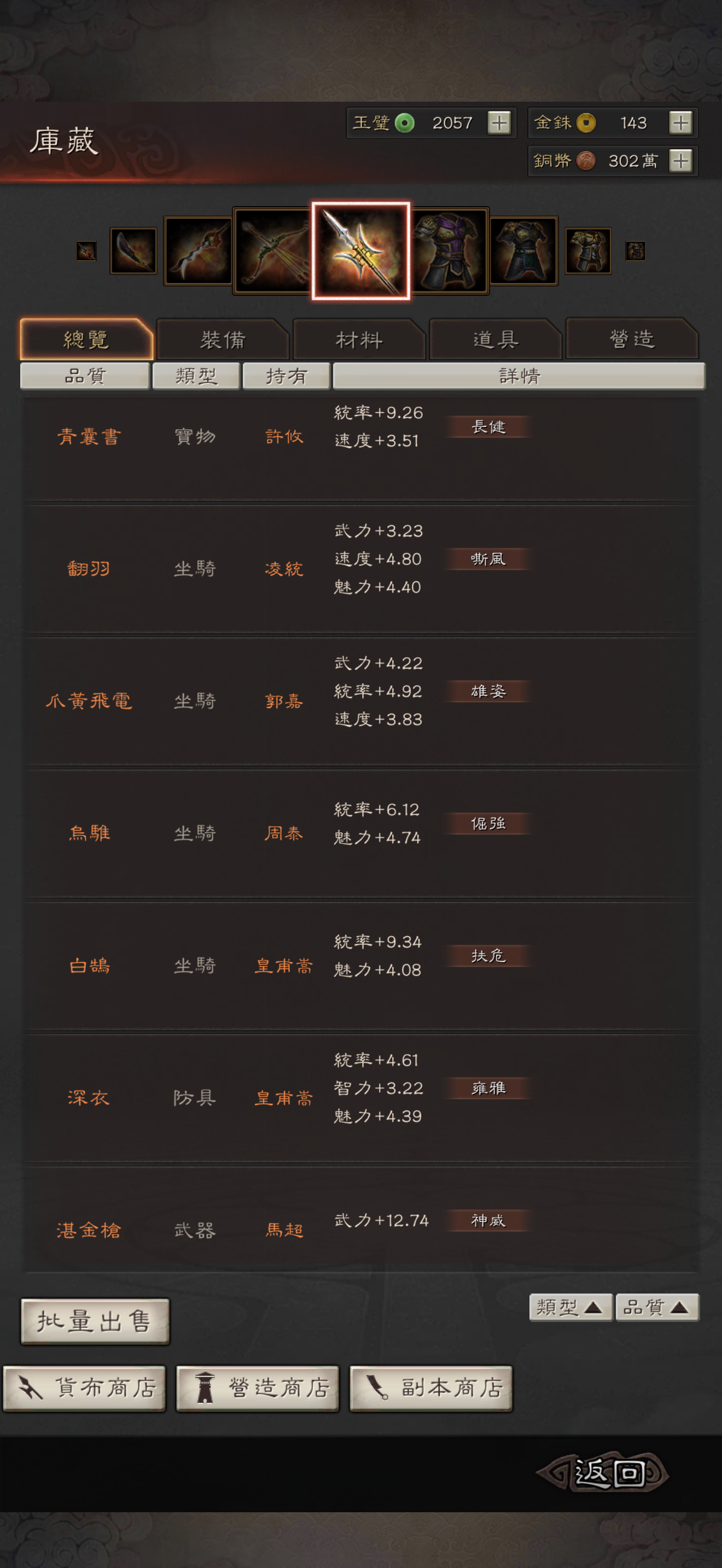Select the 湛金槍 weapon row
This screenshot has width=722, height=1568.
(x=361, y=1221)
